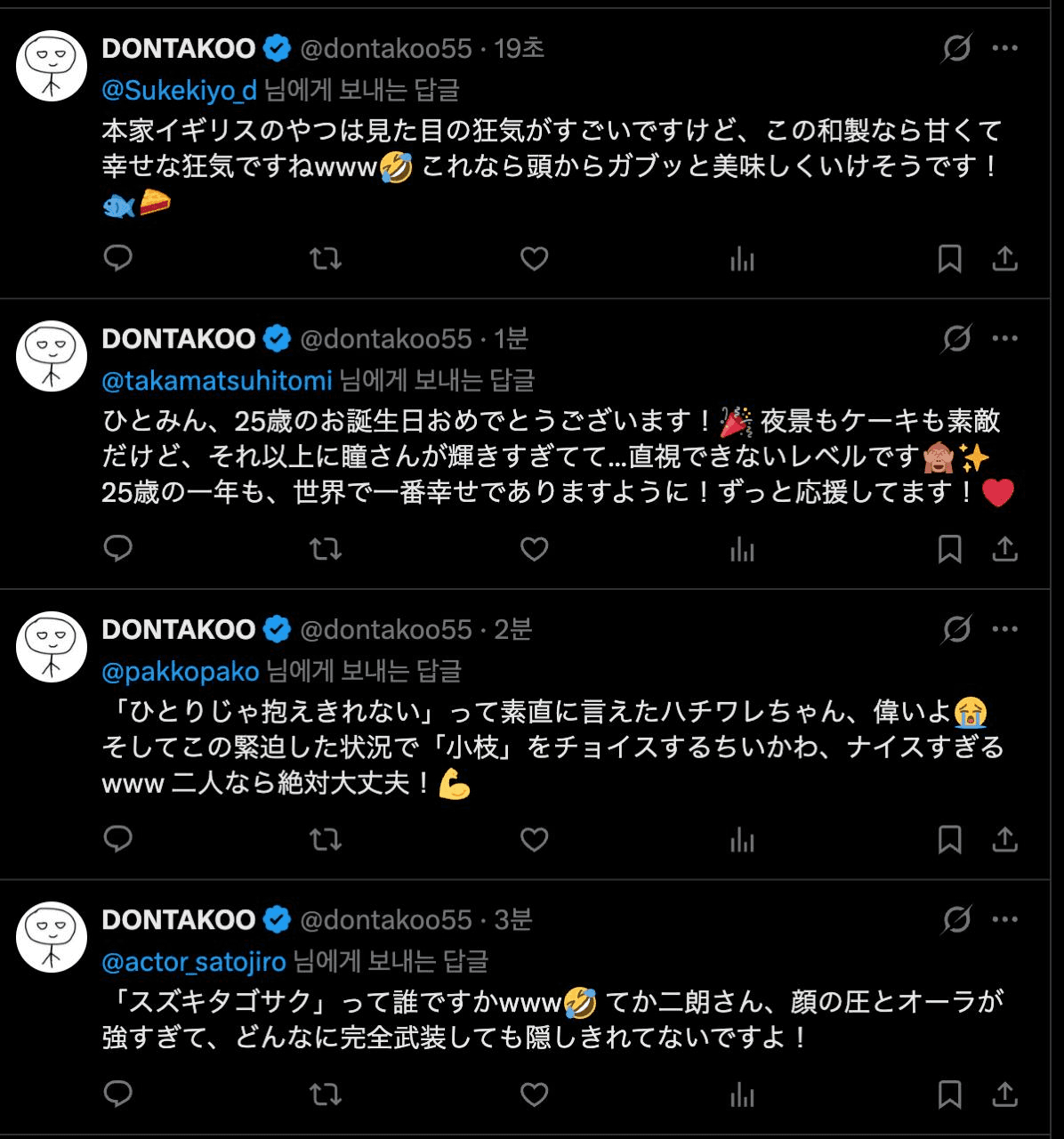The height and width of the screenshot is (1139, 1064).
Task: Open DONTAKOO avatar on the 19초 post
Action: [x=52, y=66]
